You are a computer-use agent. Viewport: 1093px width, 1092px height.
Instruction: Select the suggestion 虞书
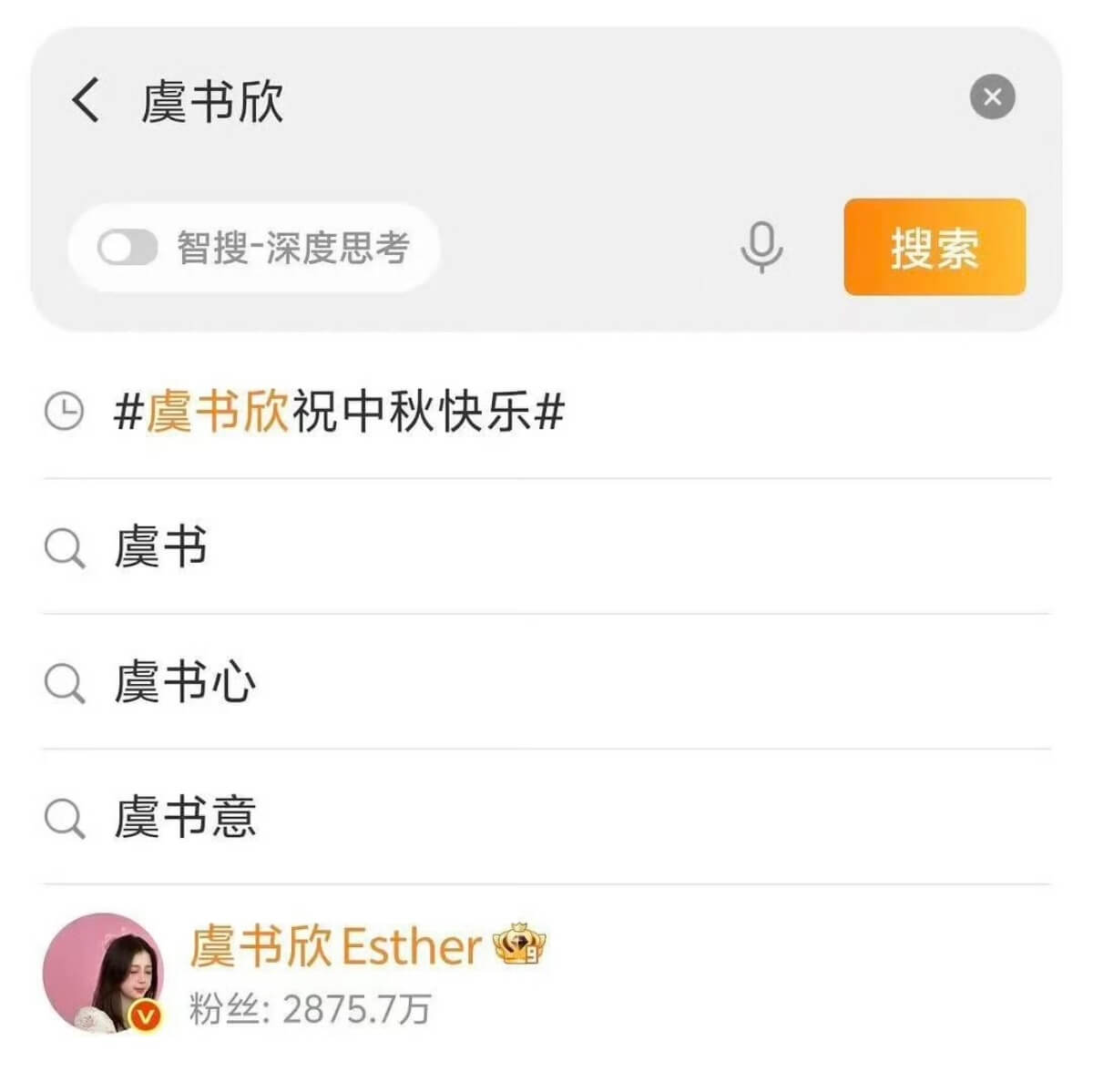tap(161, 547)
